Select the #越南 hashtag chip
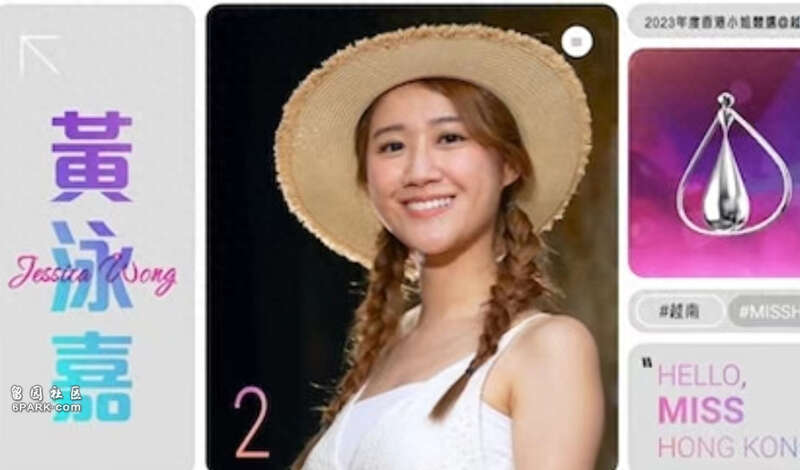The image size is (800, 470). tap(680, 311)
